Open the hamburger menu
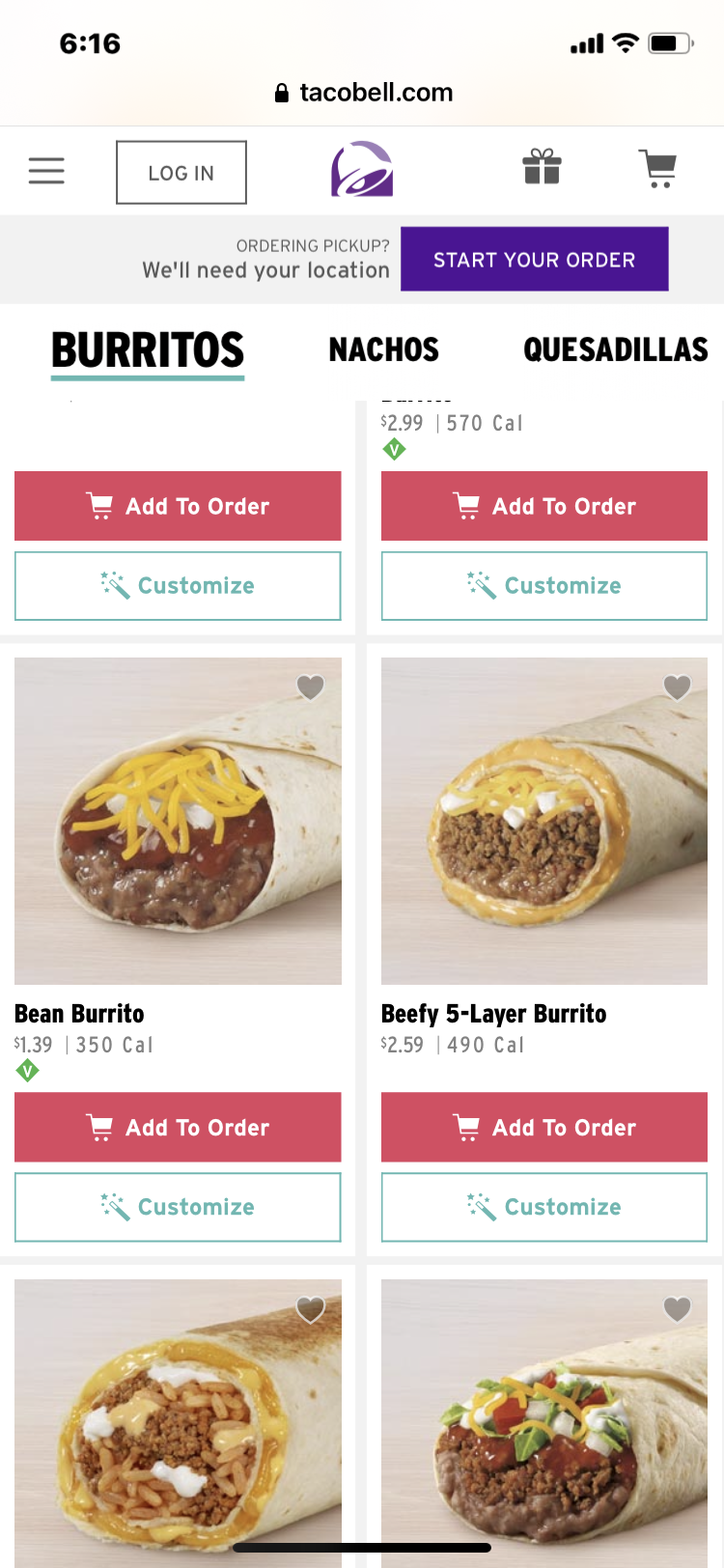The image size is (724, 1568). [x=46, y=171]
